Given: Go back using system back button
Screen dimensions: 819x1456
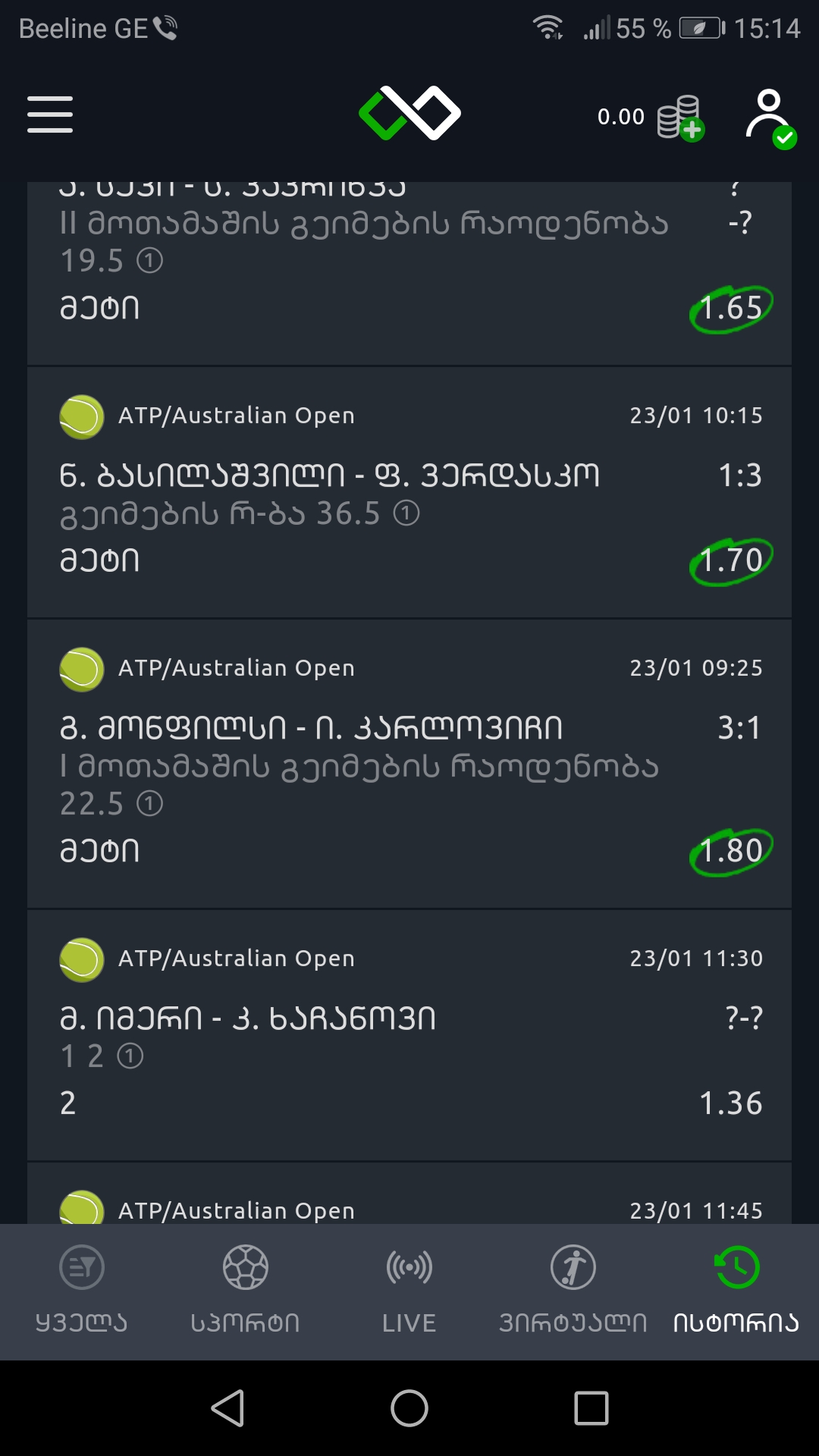Looking at the screenshot, I should click(x=227, y=1408).
